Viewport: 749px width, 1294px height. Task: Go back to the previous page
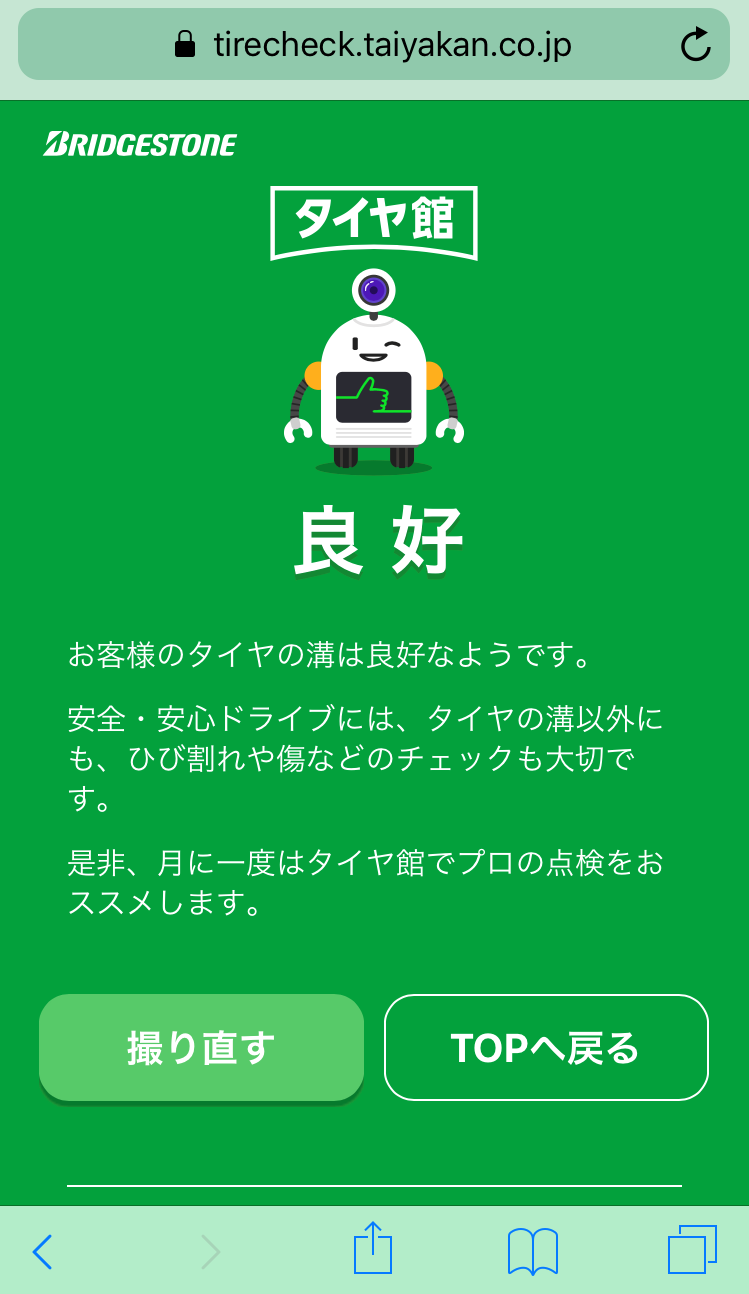42,1251
